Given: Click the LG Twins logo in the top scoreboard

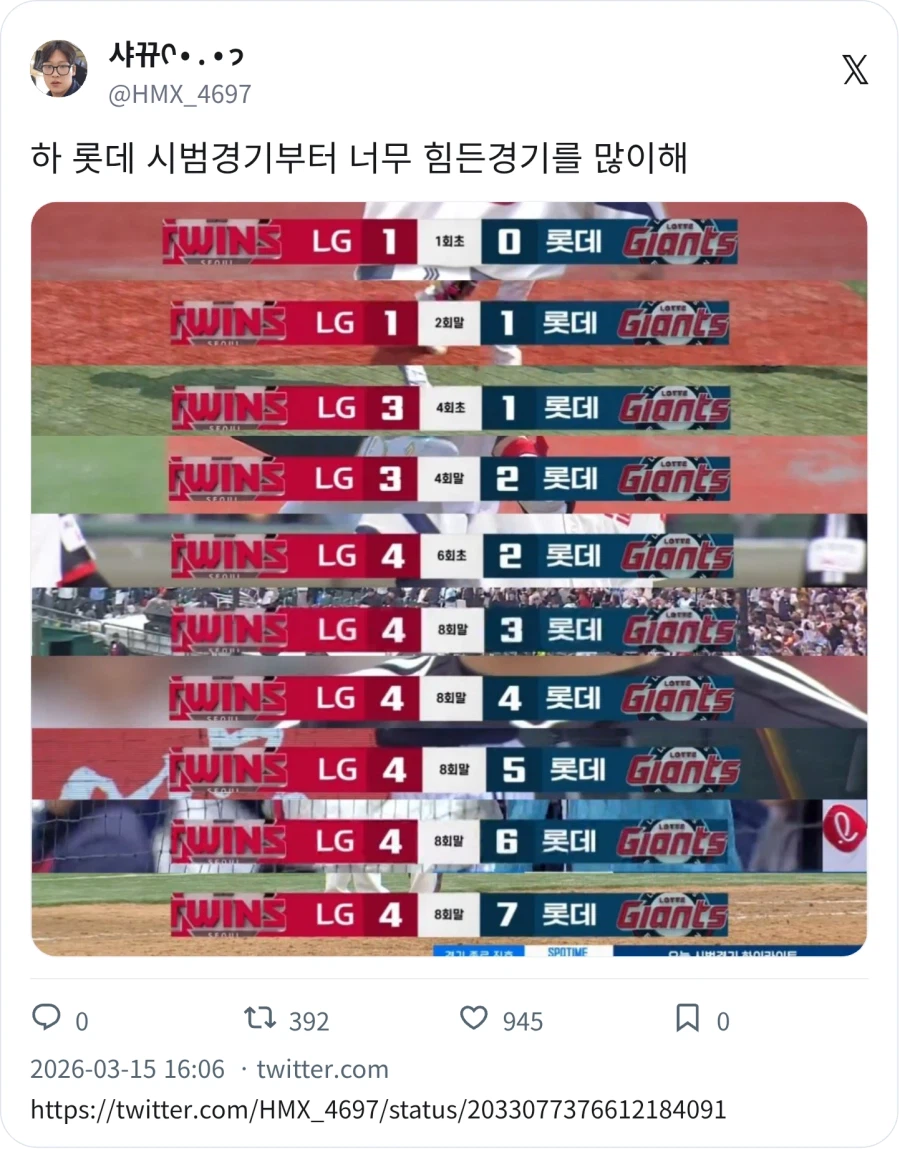Looking at the screenshot, I should 222,239.
